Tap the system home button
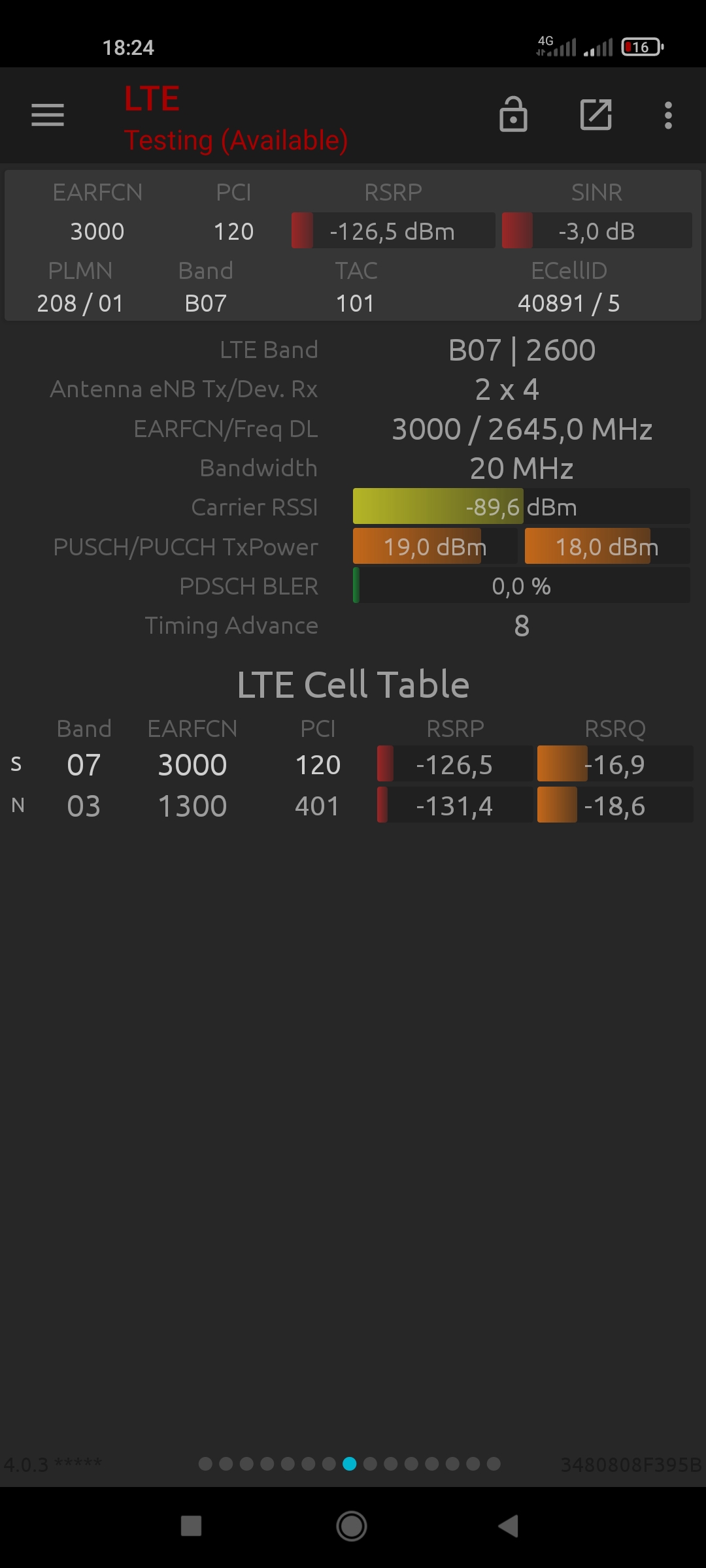 (352, 1526)
